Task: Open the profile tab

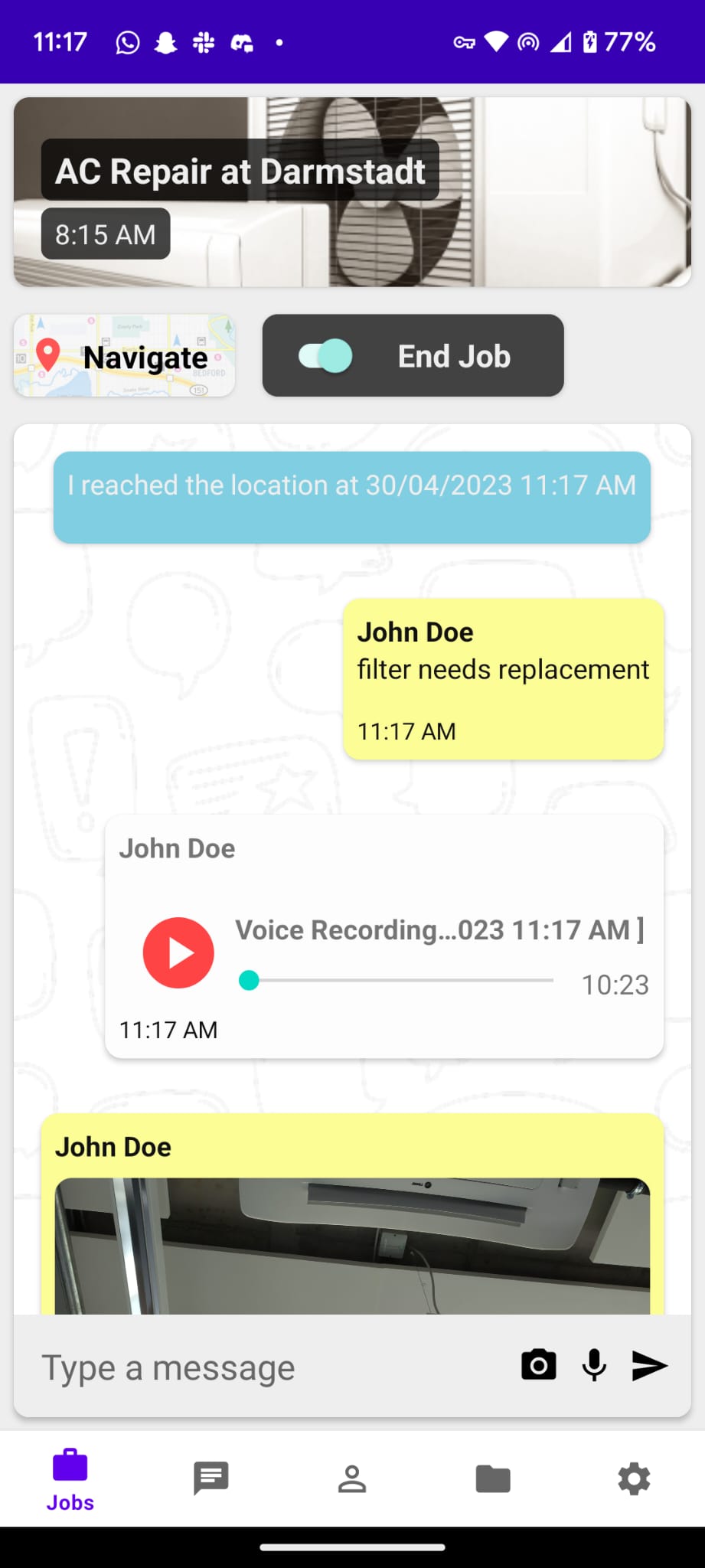Action: click(352, 1479)
